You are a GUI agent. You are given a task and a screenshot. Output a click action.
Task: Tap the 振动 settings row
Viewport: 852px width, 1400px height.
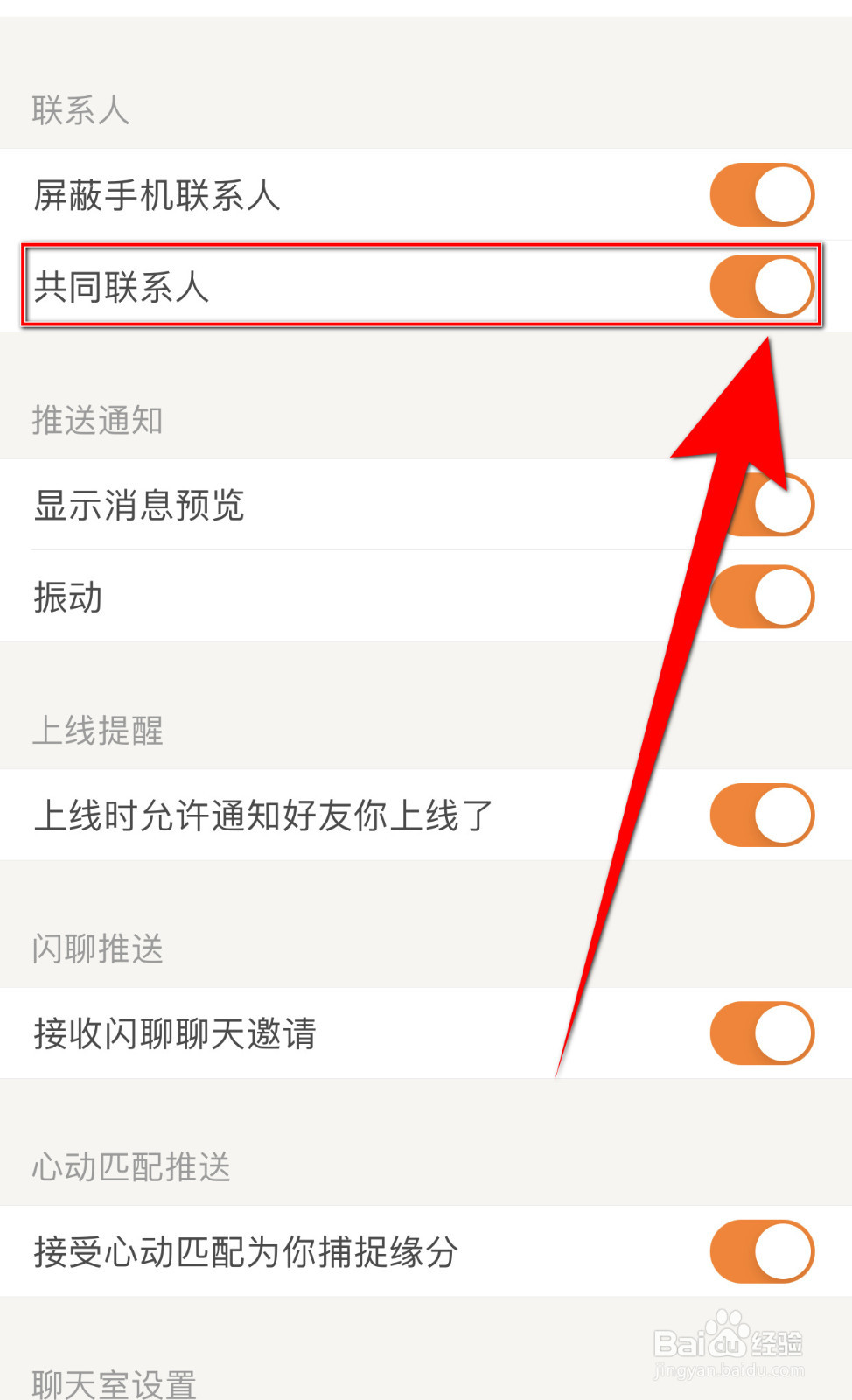(350, 597)
